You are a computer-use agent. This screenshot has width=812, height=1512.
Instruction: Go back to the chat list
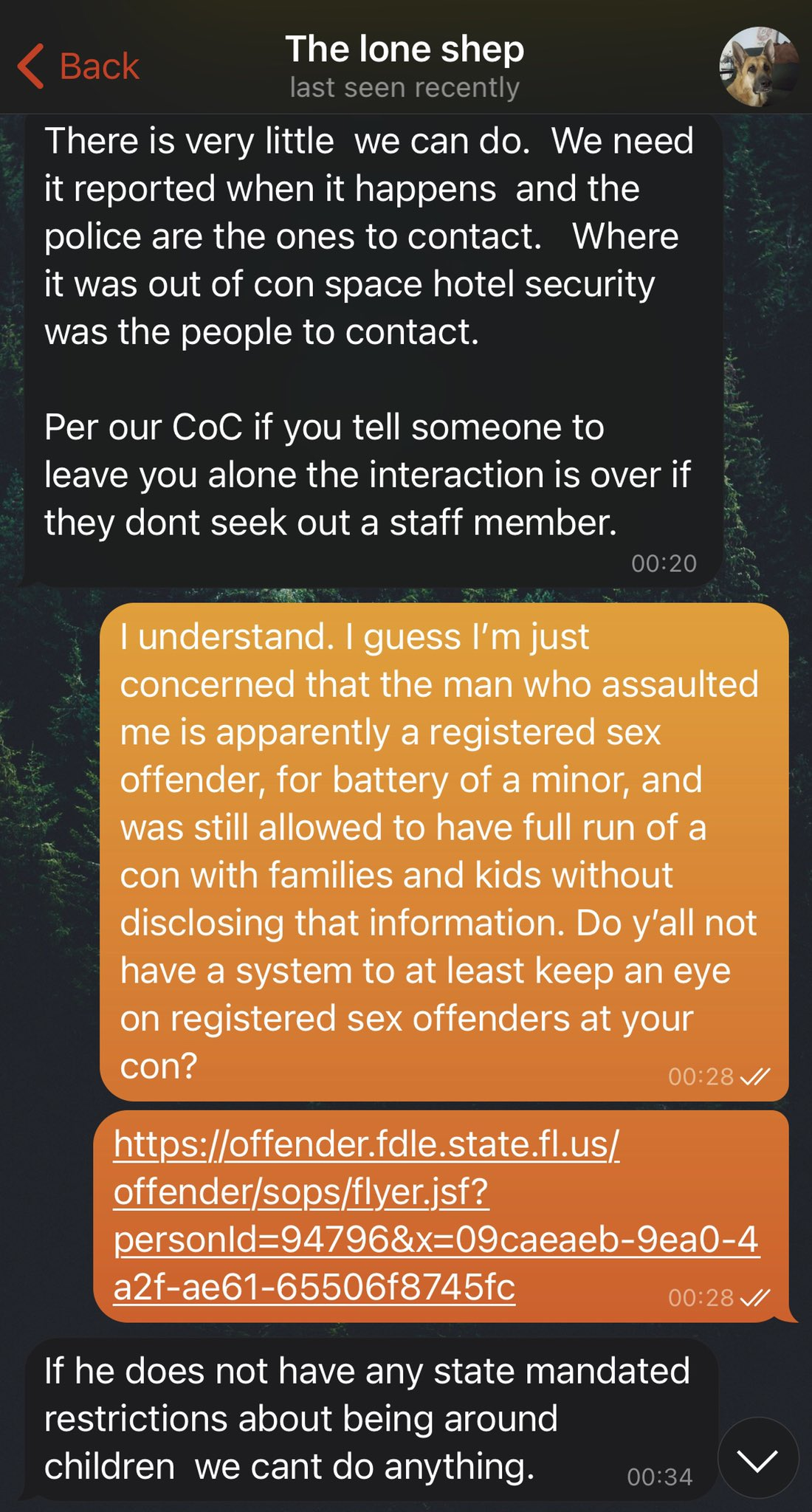click(x=78, y=66)
